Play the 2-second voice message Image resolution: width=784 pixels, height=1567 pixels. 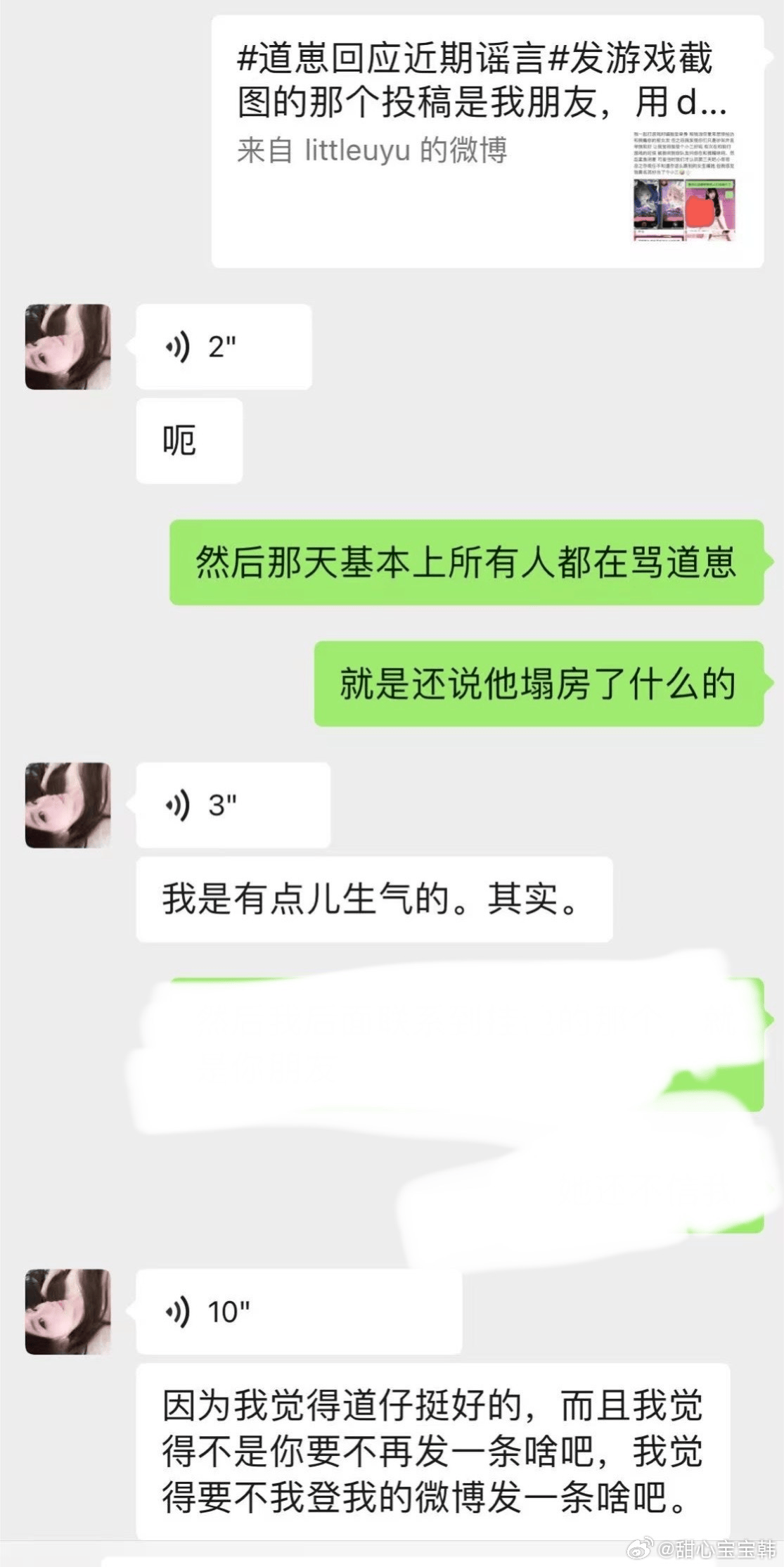pyautogui.click(x=223, y=347)
